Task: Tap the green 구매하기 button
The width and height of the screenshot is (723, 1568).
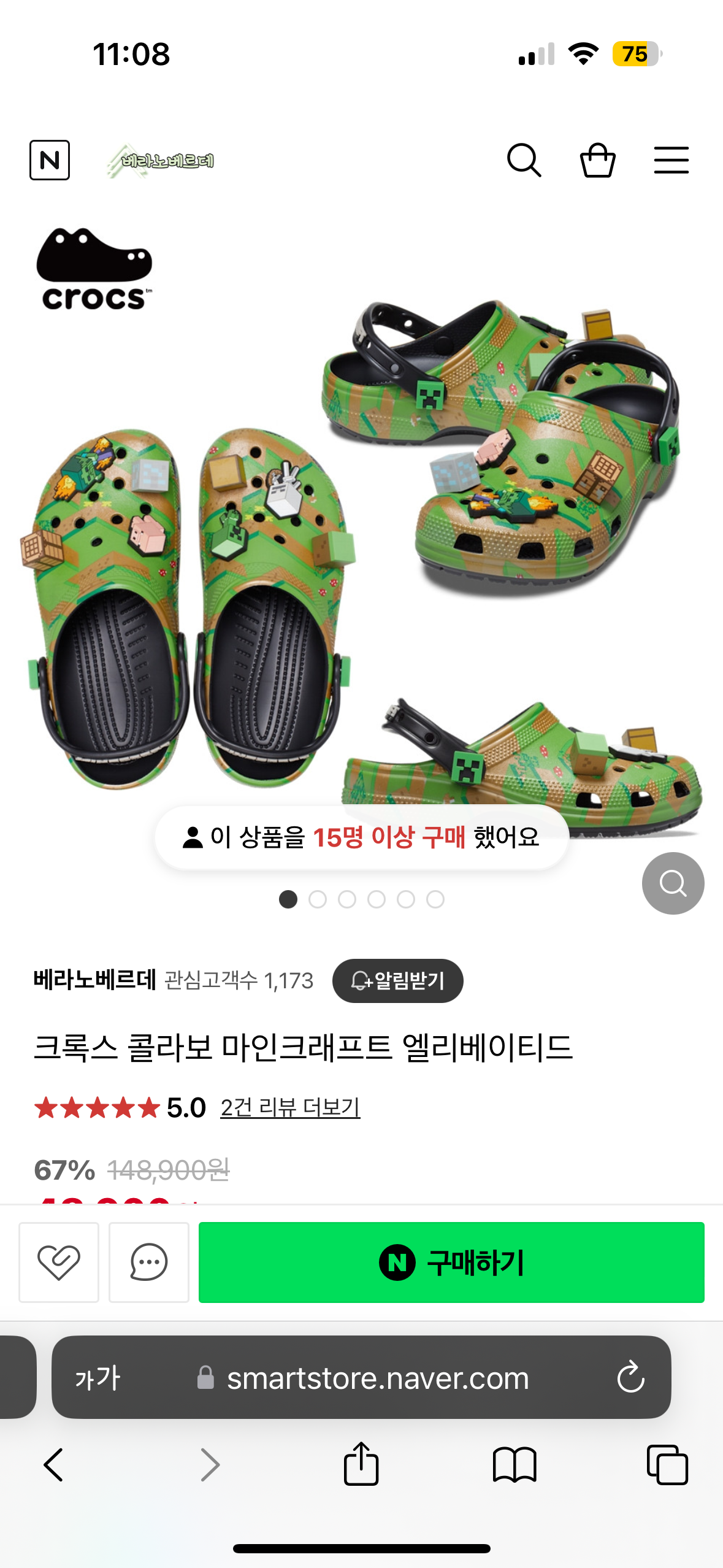Action: click(451, 1262)
